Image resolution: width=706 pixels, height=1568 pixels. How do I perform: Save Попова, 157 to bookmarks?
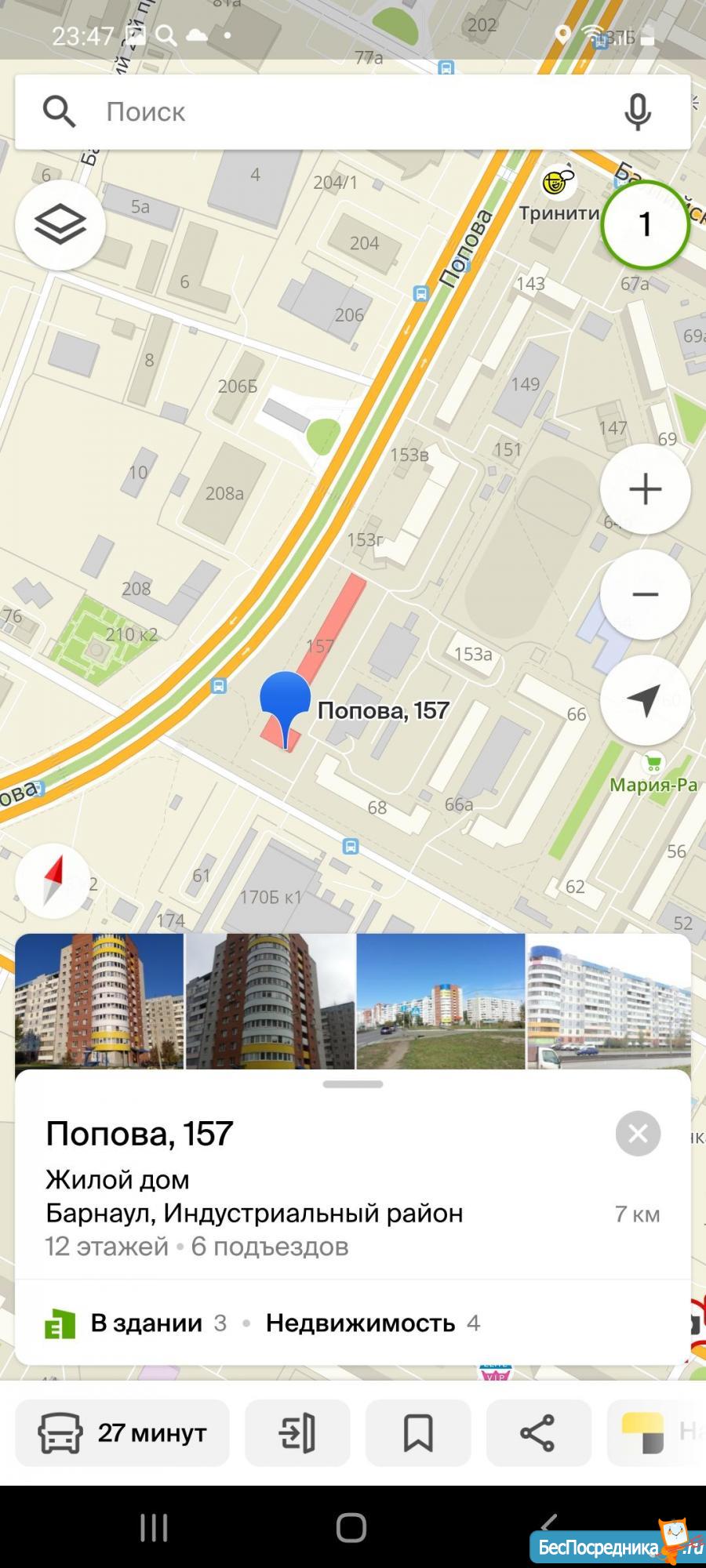(x=418, y=1433)
